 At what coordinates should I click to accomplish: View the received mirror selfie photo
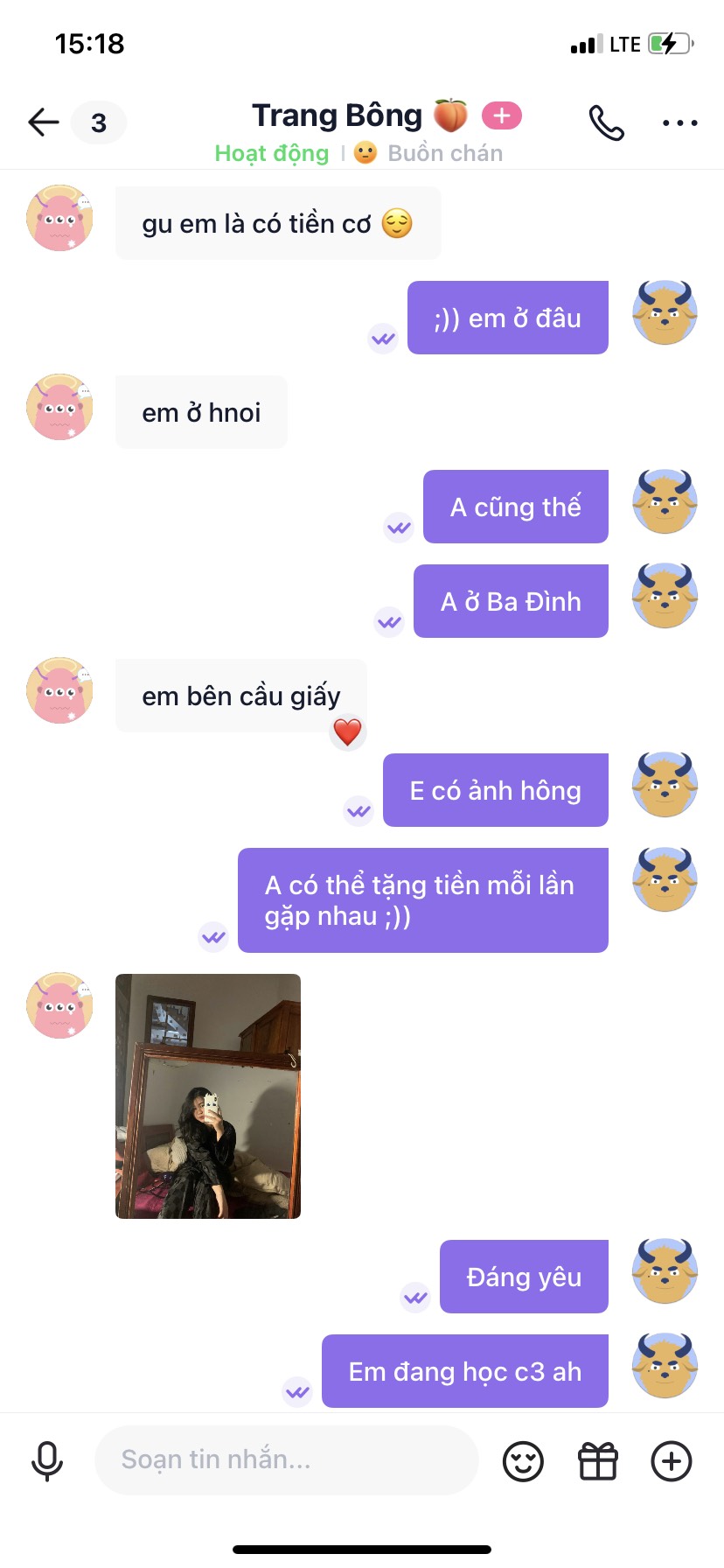point(208,1095)
